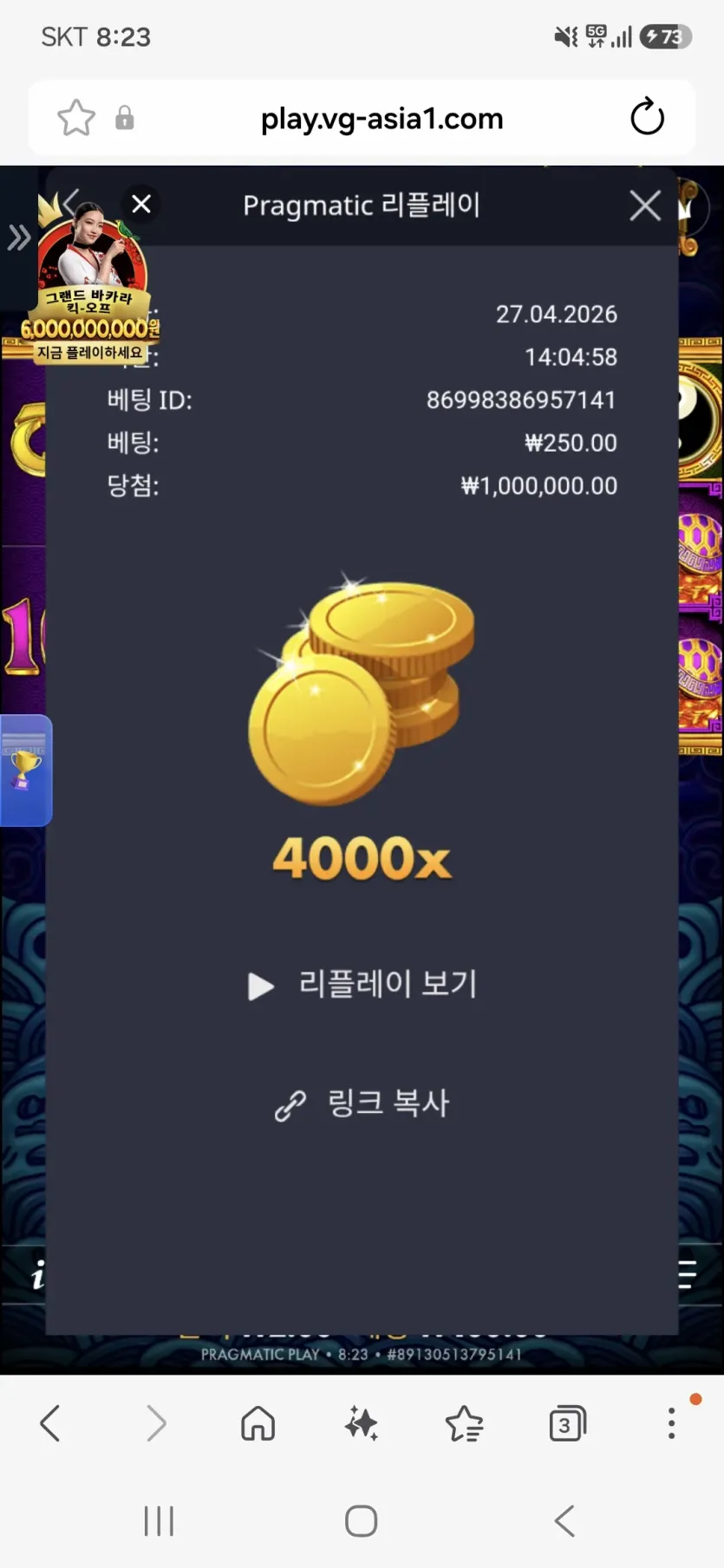View the 3 open tabs
The width and height of the screenshot is (724, 1568).
[x=567, y=1423]
